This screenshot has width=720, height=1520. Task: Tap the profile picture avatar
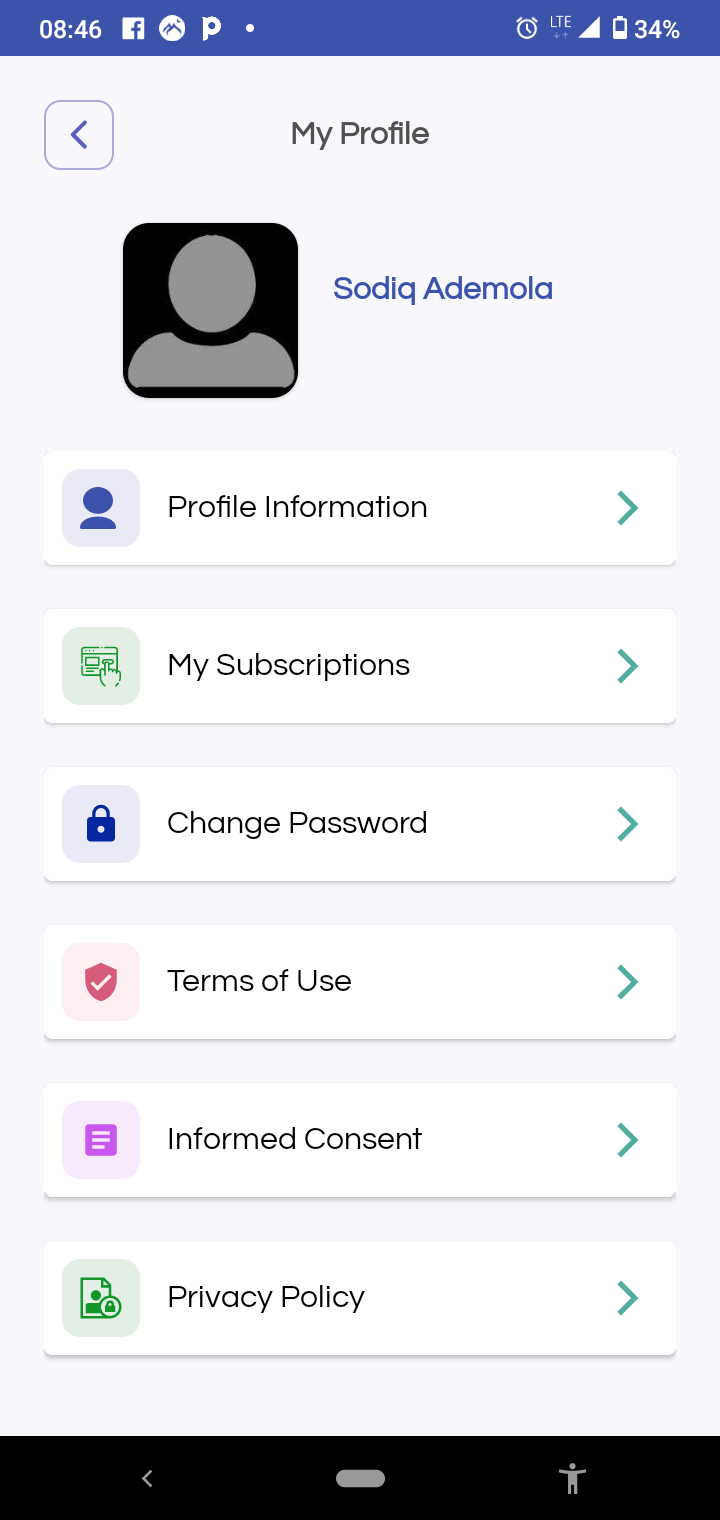[x=211, y=310]
